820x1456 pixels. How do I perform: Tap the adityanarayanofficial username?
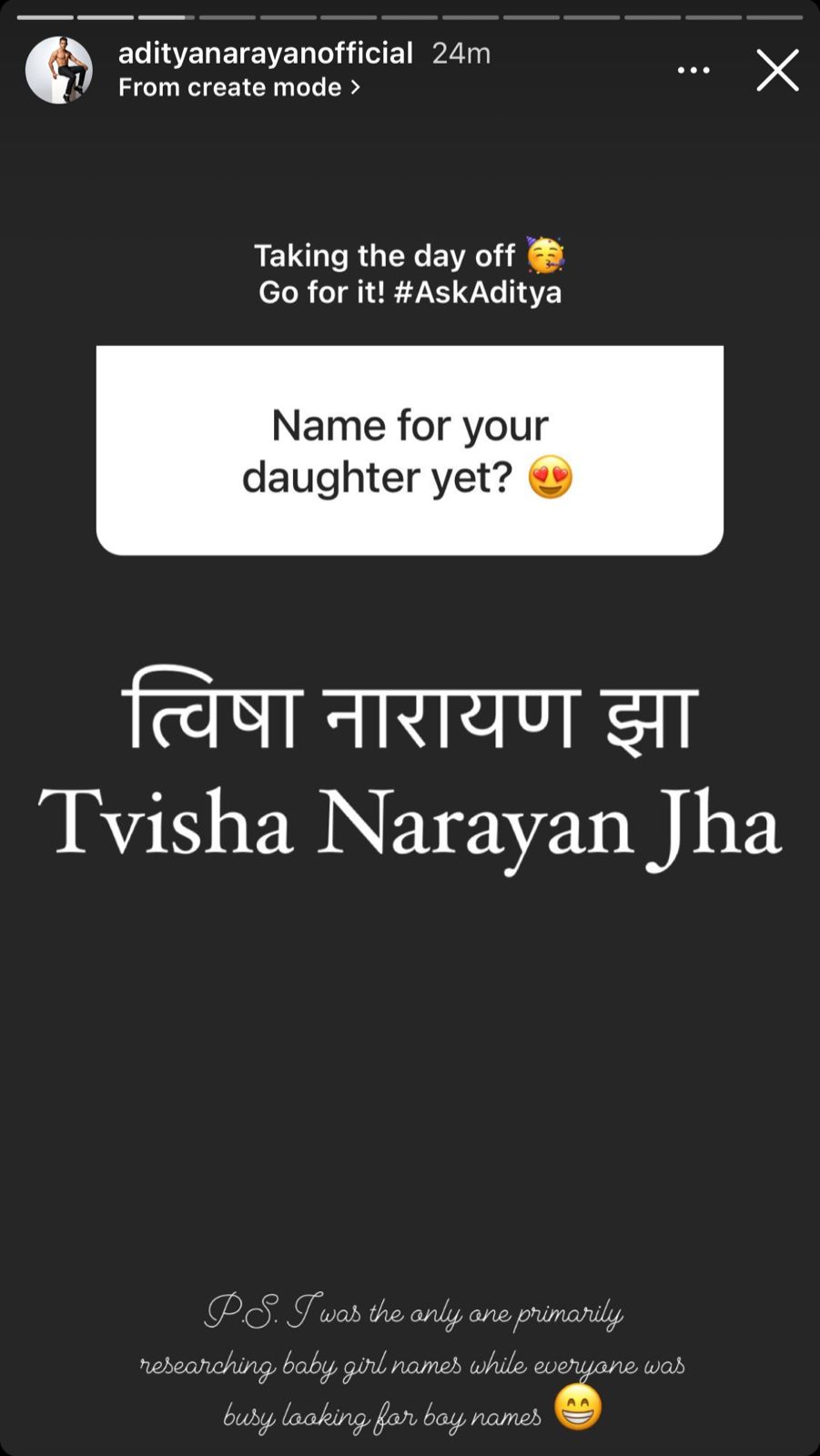click(x=265, y=53)
